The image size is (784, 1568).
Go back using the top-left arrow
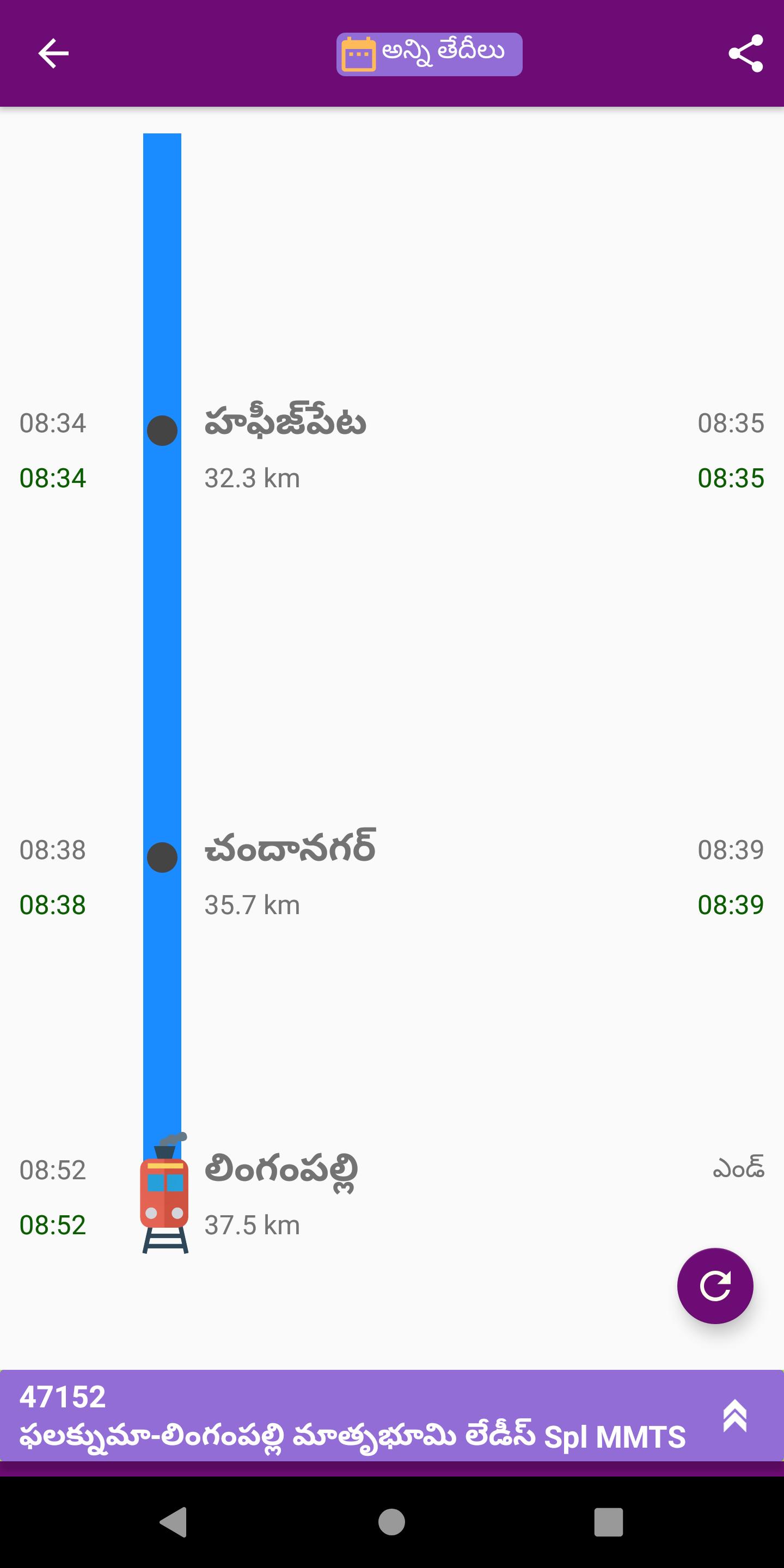point(53,53)
